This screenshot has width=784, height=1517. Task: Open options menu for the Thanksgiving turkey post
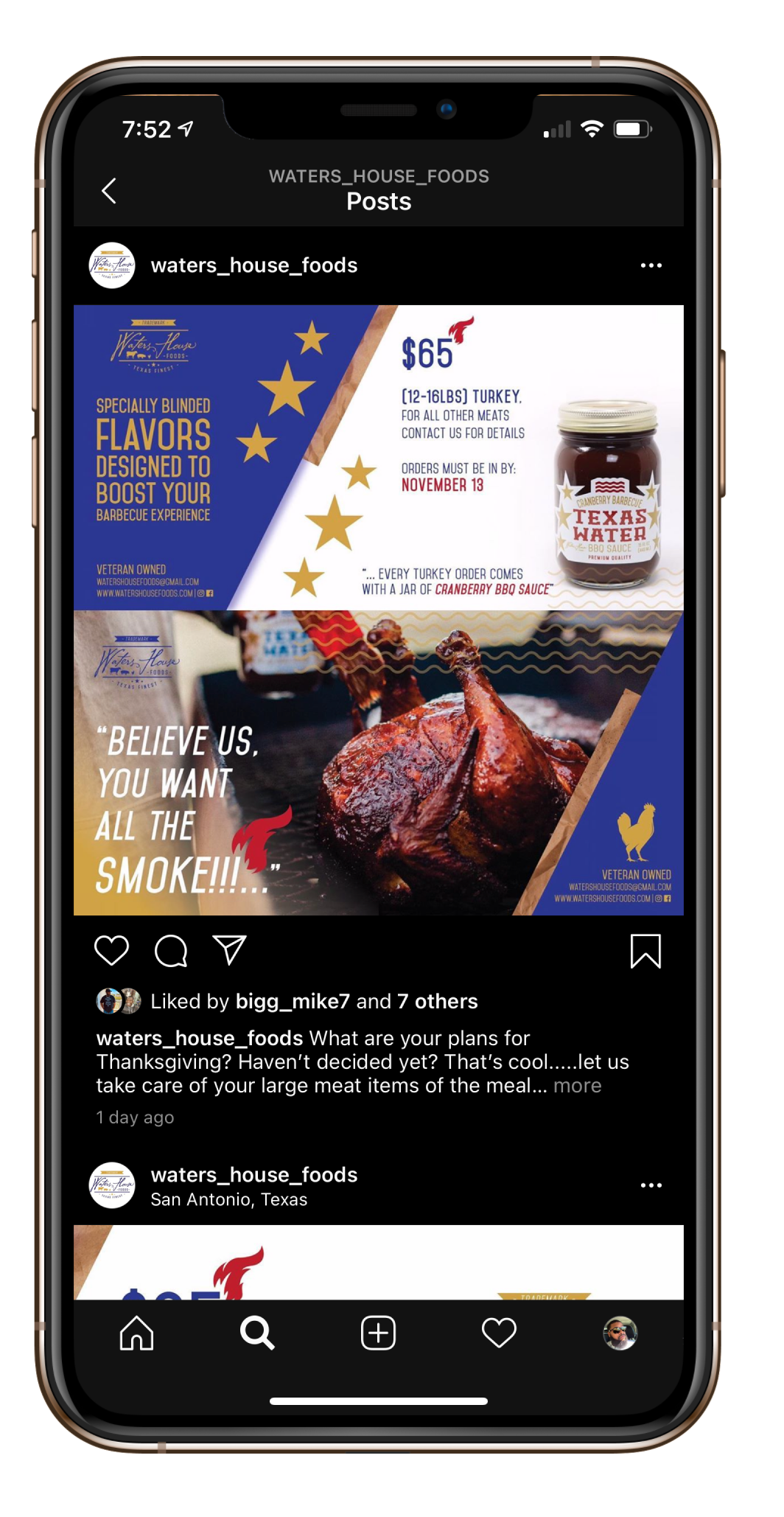click(651, 265)
